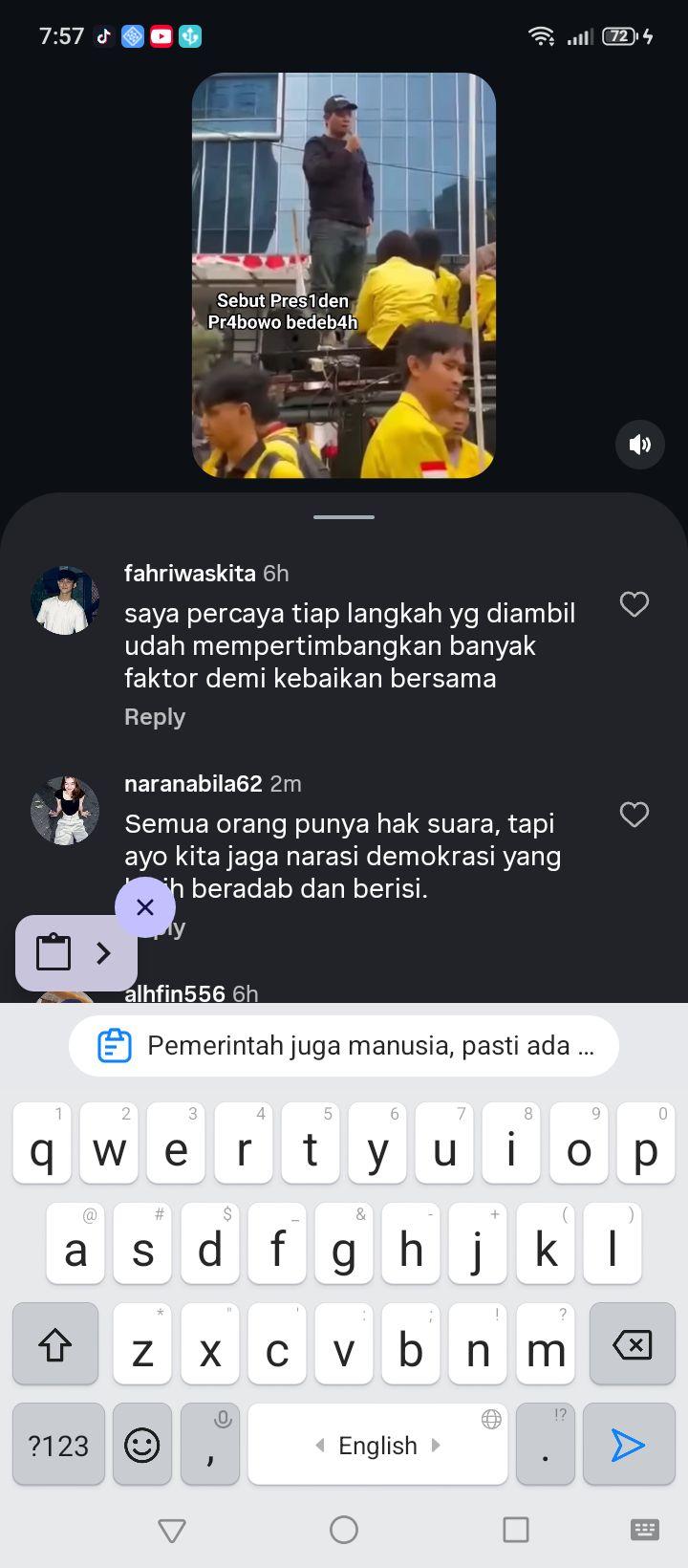Open fahriwaskita's profile picture
The width and height of the screenshot is (688, 1568).
[x=65, y=600]
